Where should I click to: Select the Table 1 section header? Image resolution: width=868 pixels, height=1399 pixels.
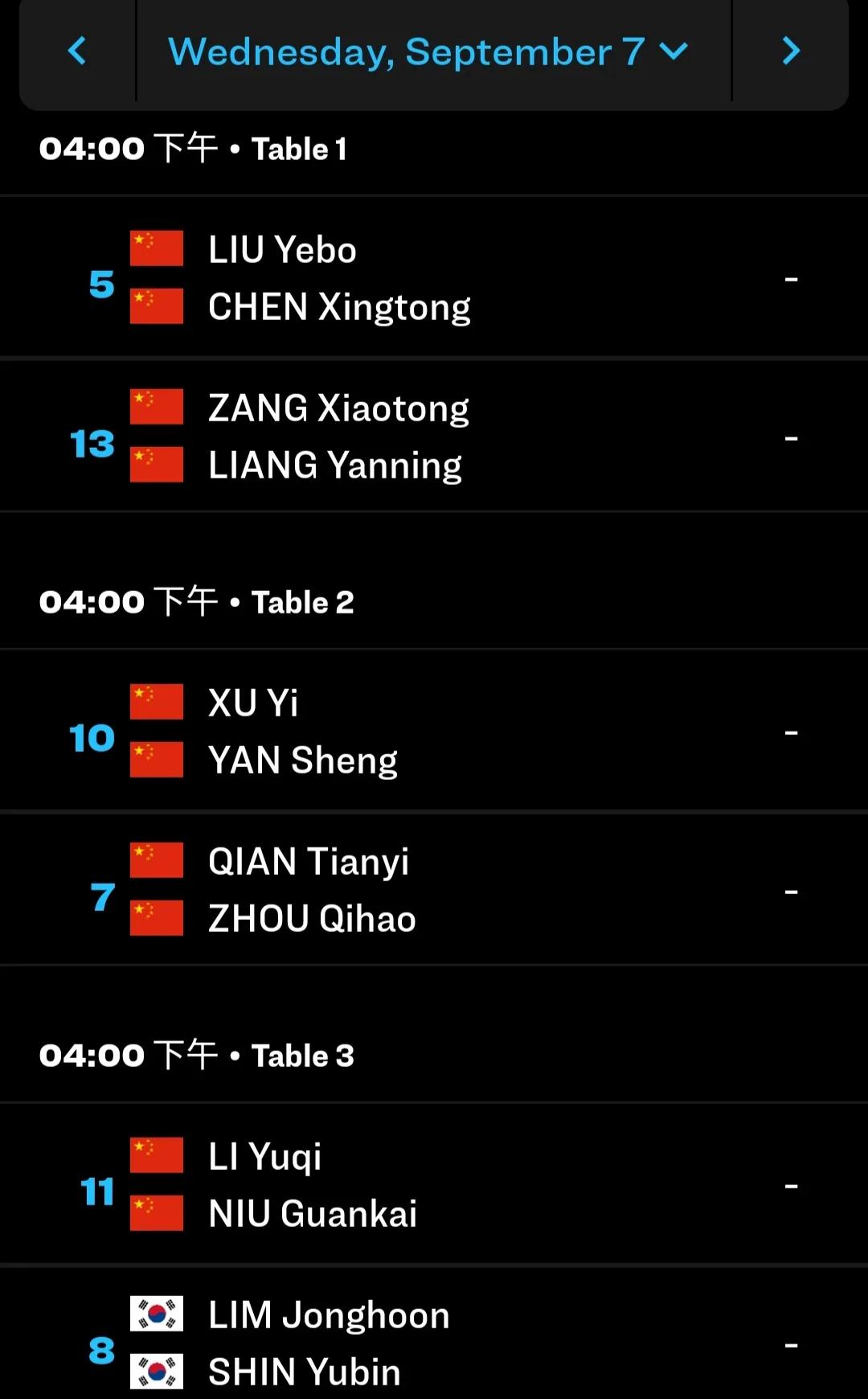193,148
